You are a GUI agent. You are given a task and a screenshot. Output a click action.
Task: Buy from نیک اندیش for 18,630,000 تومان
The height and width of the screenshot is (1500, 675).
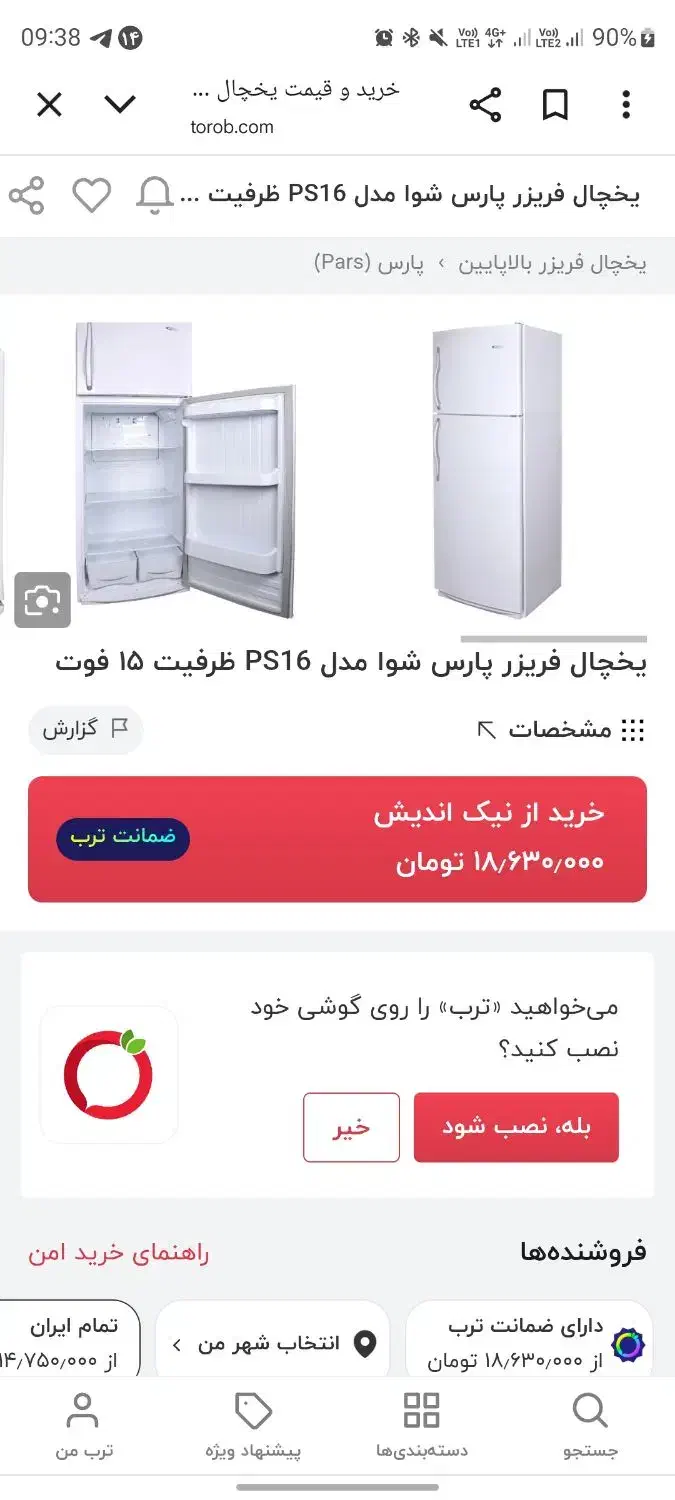point(337,839)
